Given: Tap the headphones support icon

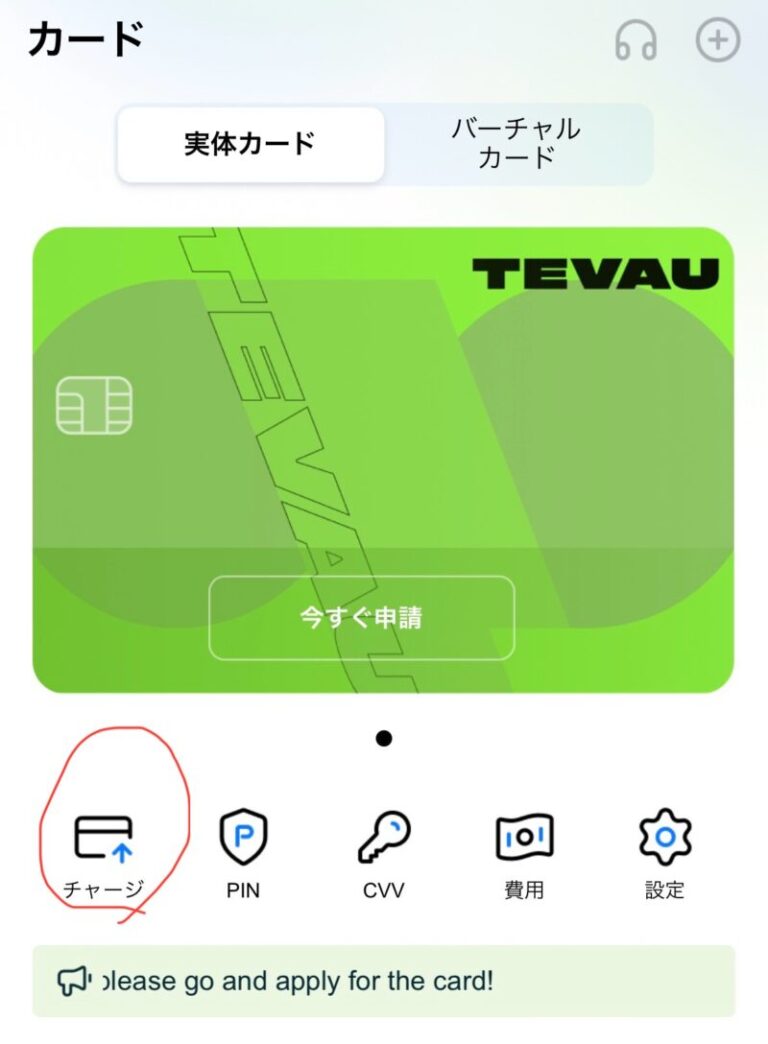Looking at the screenshot, I should tap(638, 42).
